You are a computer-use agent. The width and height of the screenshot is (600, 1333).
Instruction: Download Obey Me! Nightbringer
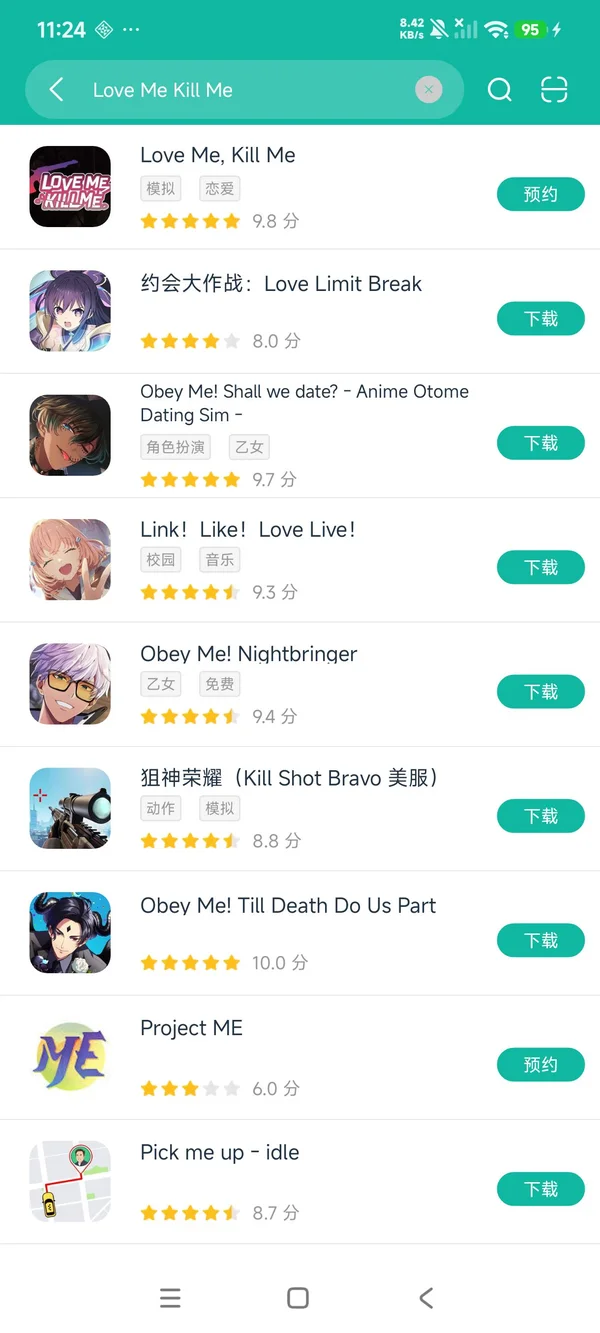point(540,692)
